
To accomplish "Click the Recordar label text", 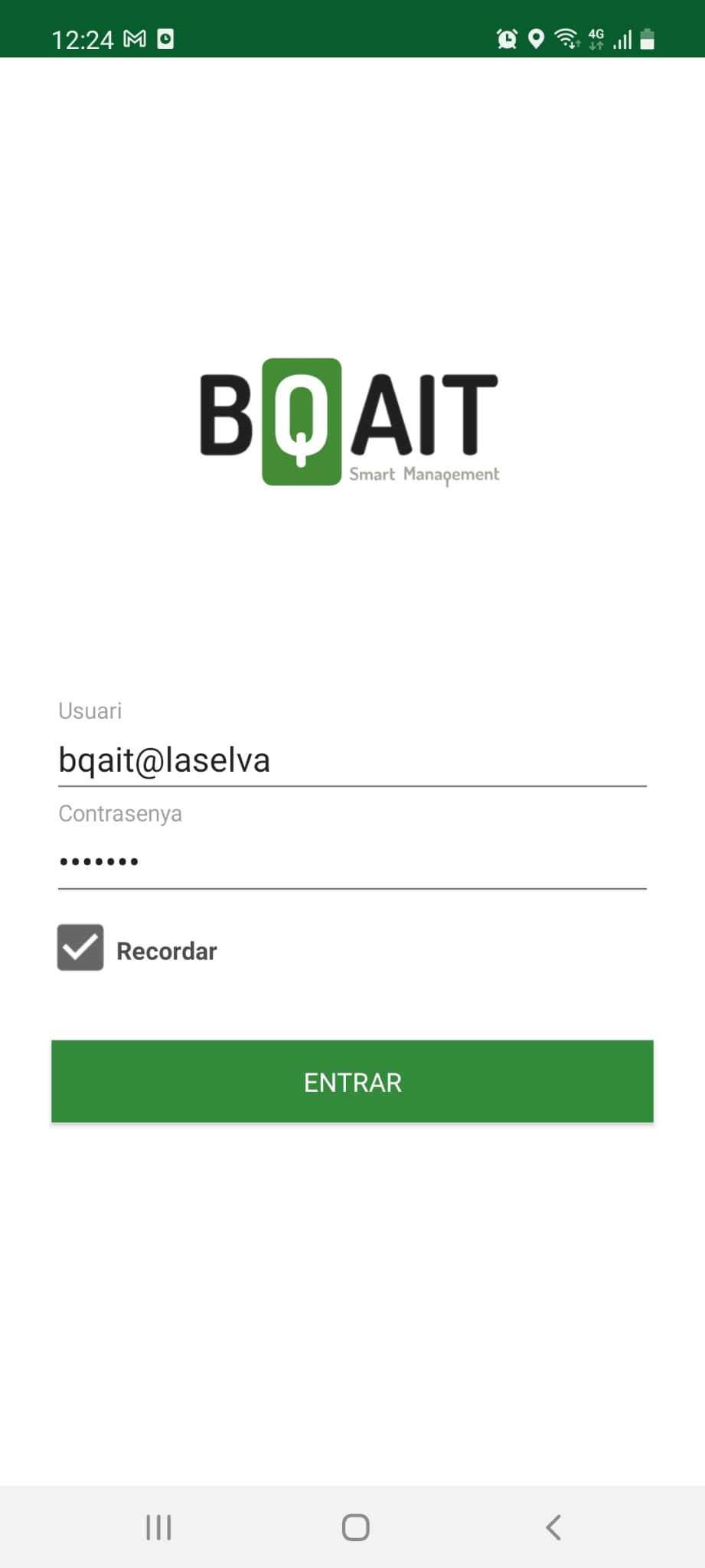I will point(166,950).
